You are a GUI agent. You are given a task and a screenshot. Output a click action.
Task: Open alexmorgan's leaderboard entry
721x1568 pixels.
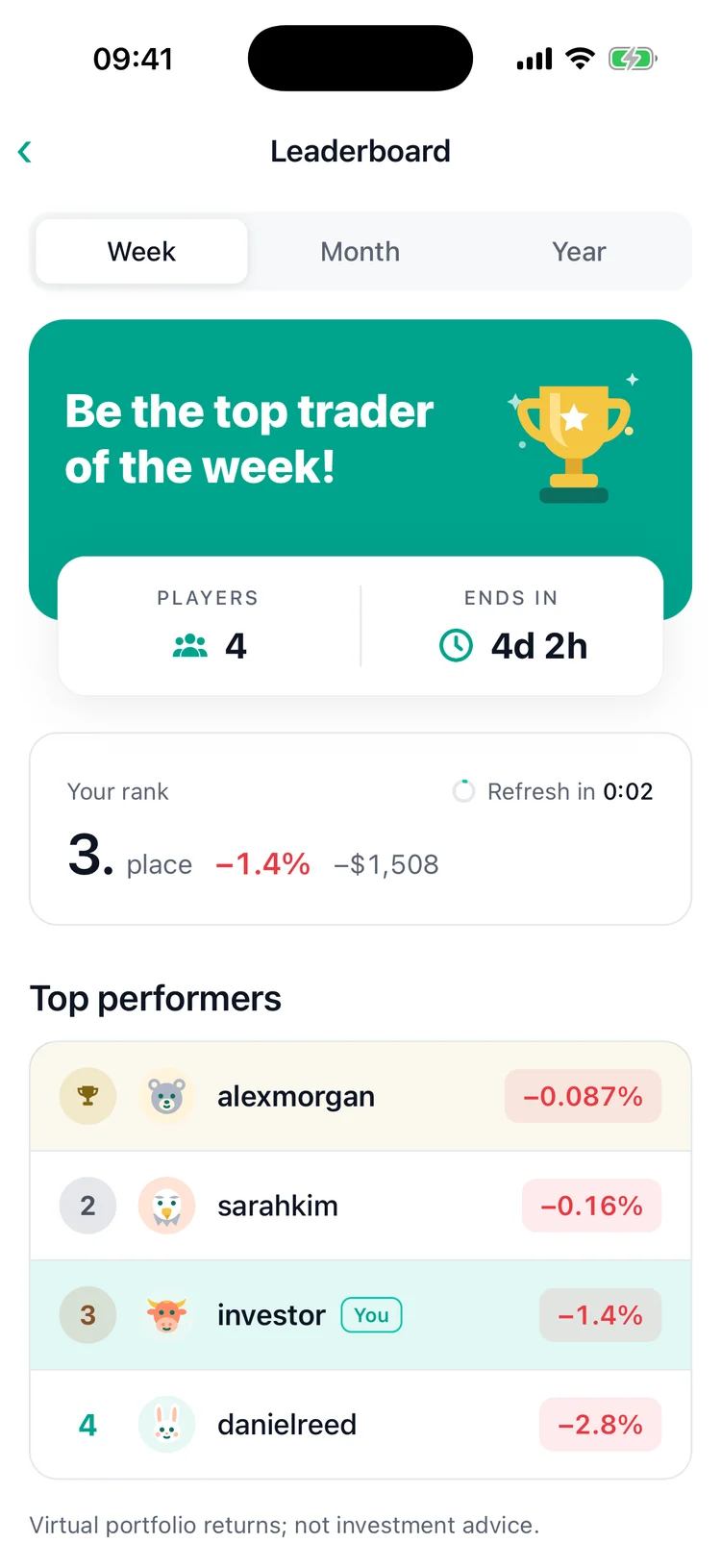coord(360,1096)
